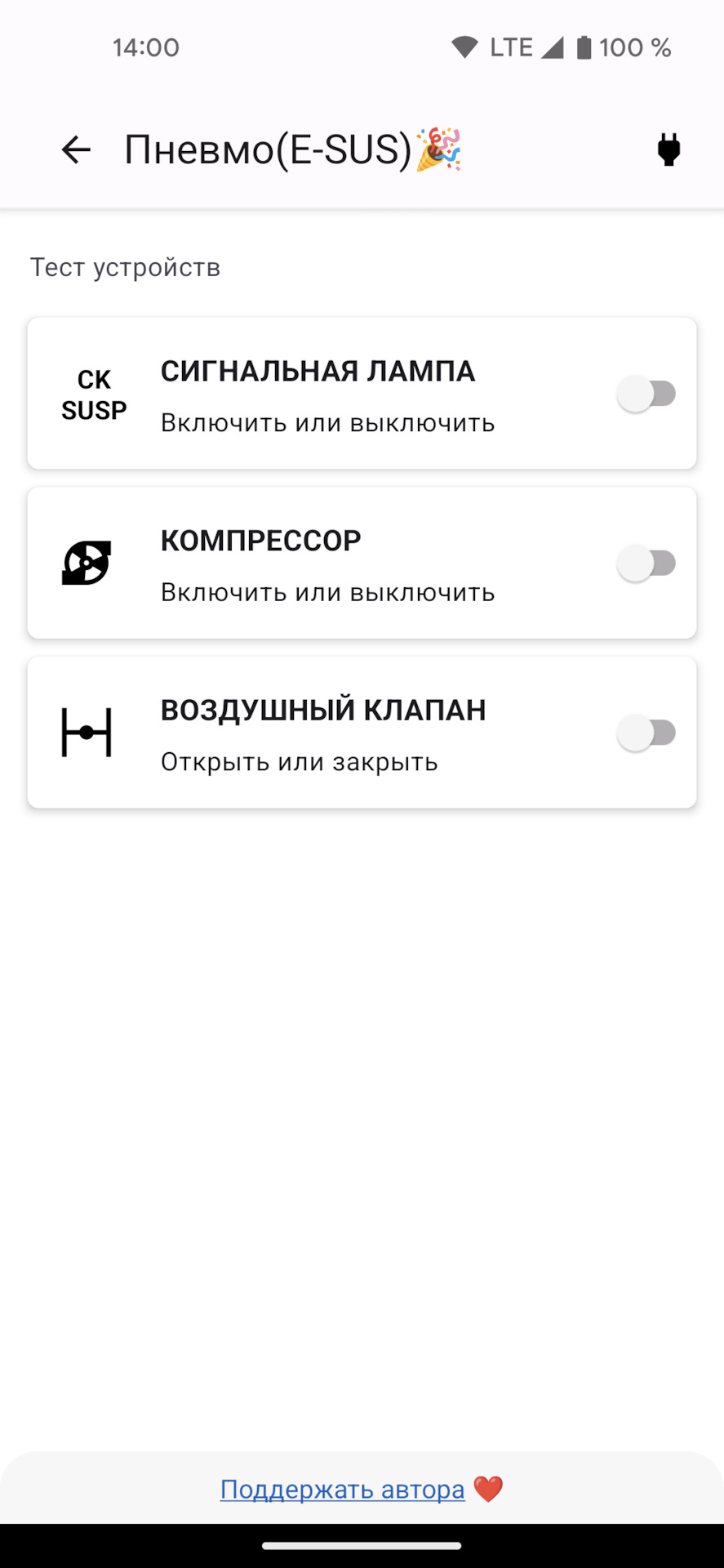The width and height of the screenshot is (724, 1568).
Task: Toggle the СИГНАЛЬНАЯ ЛАМПА switch
Action: tap(646, 394)
